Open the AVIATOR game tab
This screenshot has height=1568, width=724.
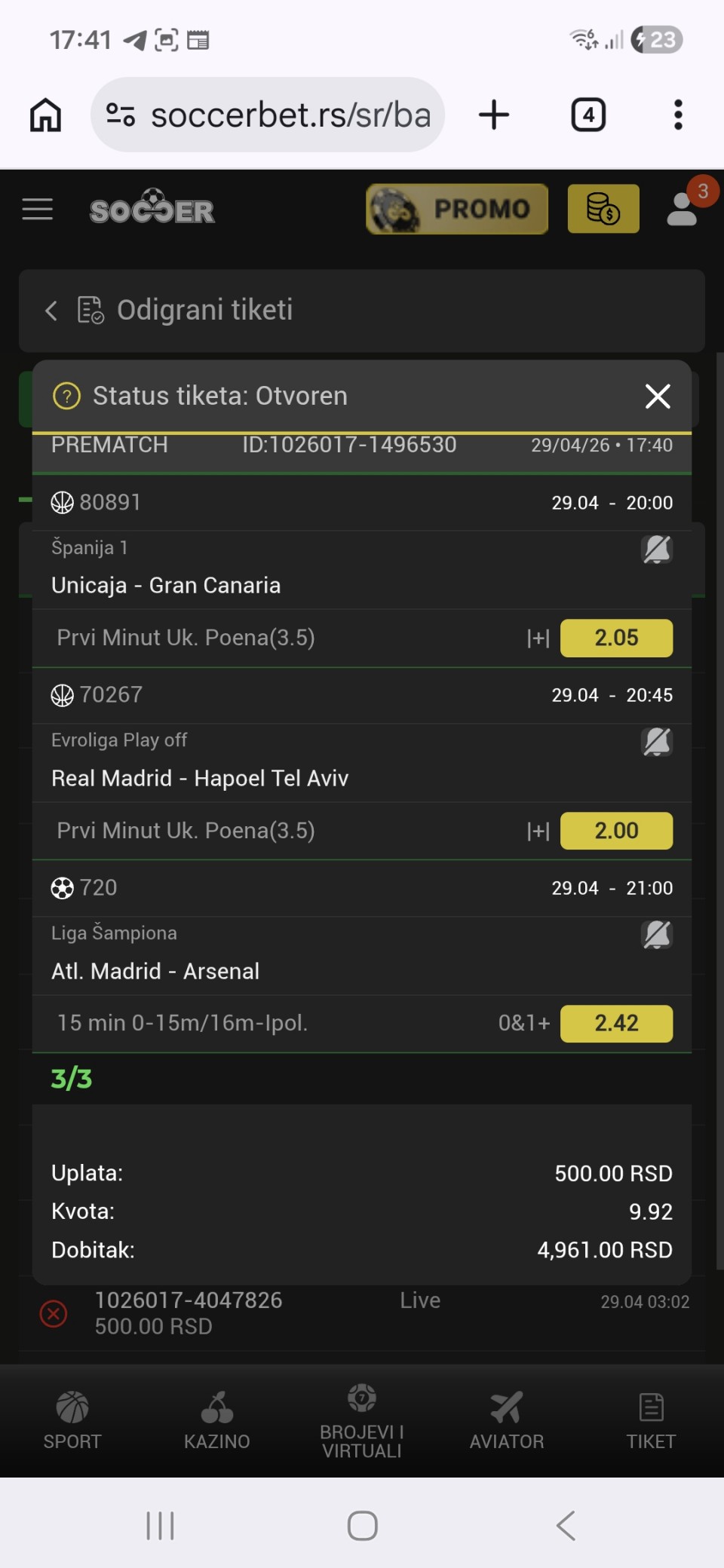click(507, 1421)
